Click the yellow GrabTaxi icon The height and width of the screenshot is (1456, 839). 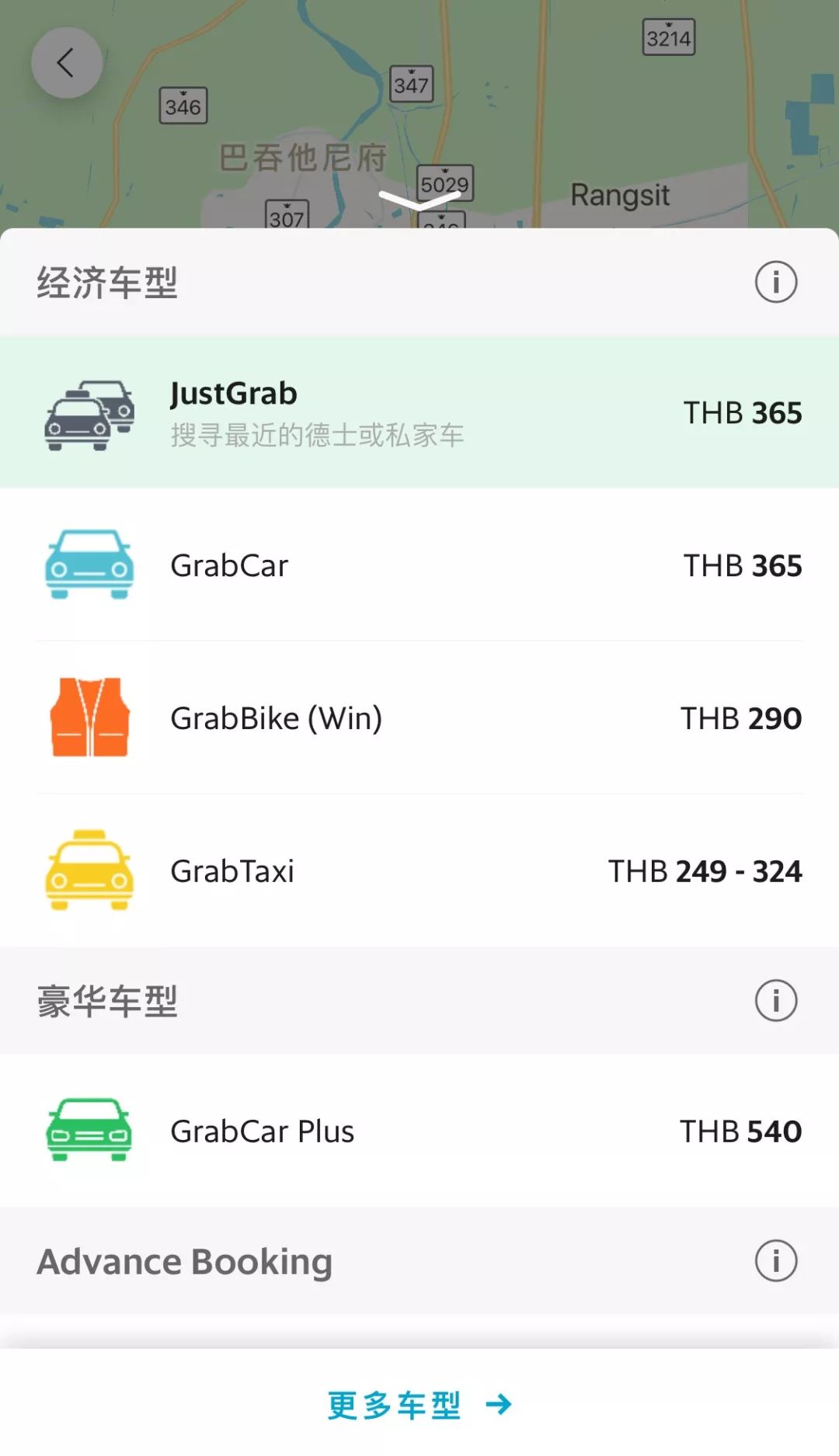coord(88,871)
